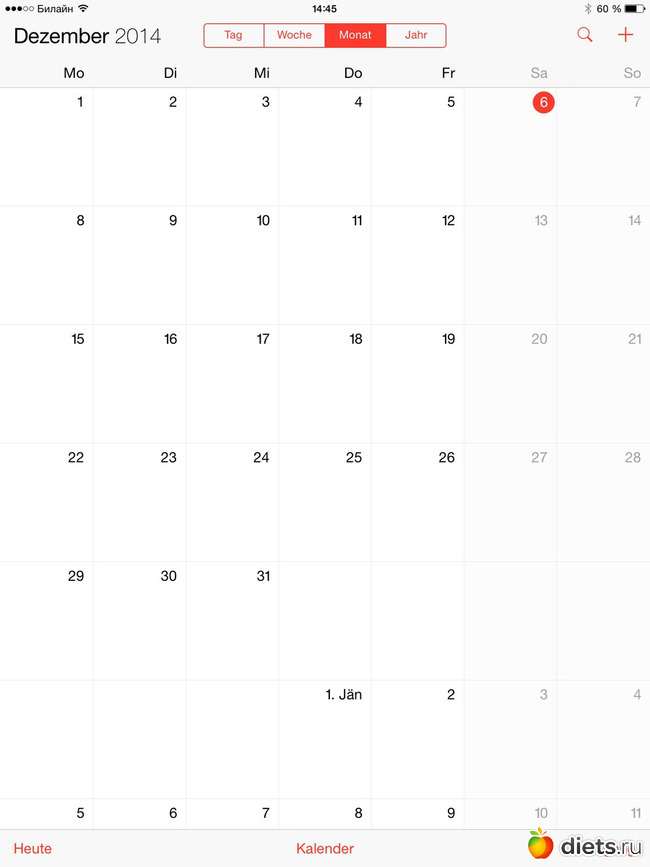
Task: Open the Kalender list
Action: (x=325, y=848)
